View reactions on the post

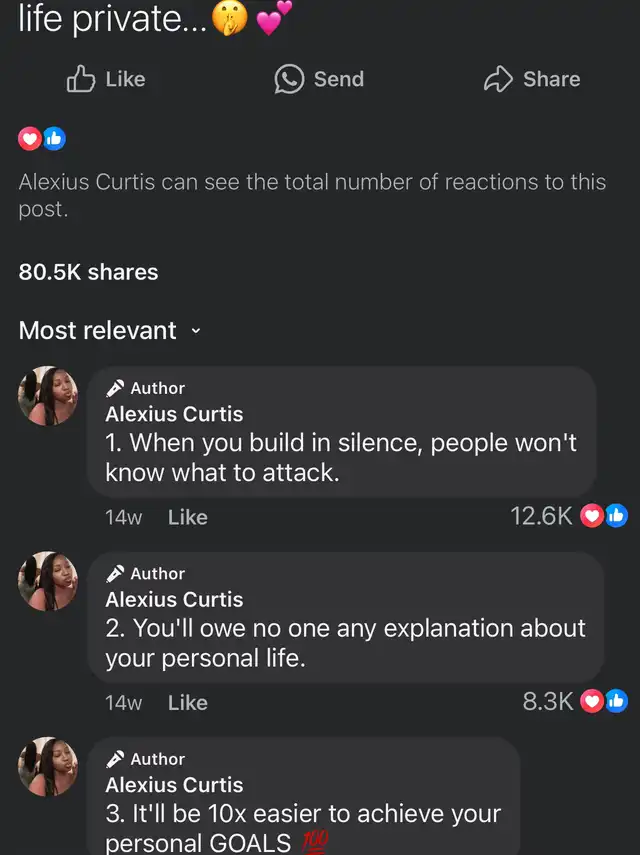click(x=42, y=139)
